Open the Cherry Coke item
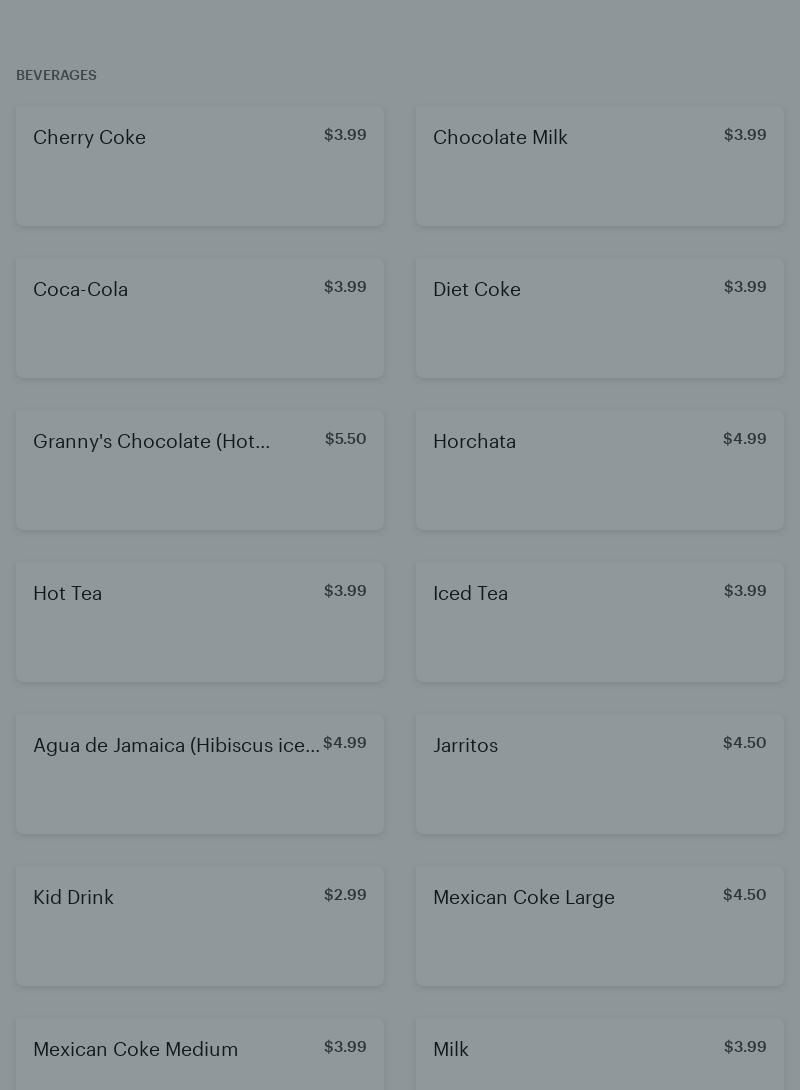This screenshot has height=1090, width=800. click(x=200, y=166)
